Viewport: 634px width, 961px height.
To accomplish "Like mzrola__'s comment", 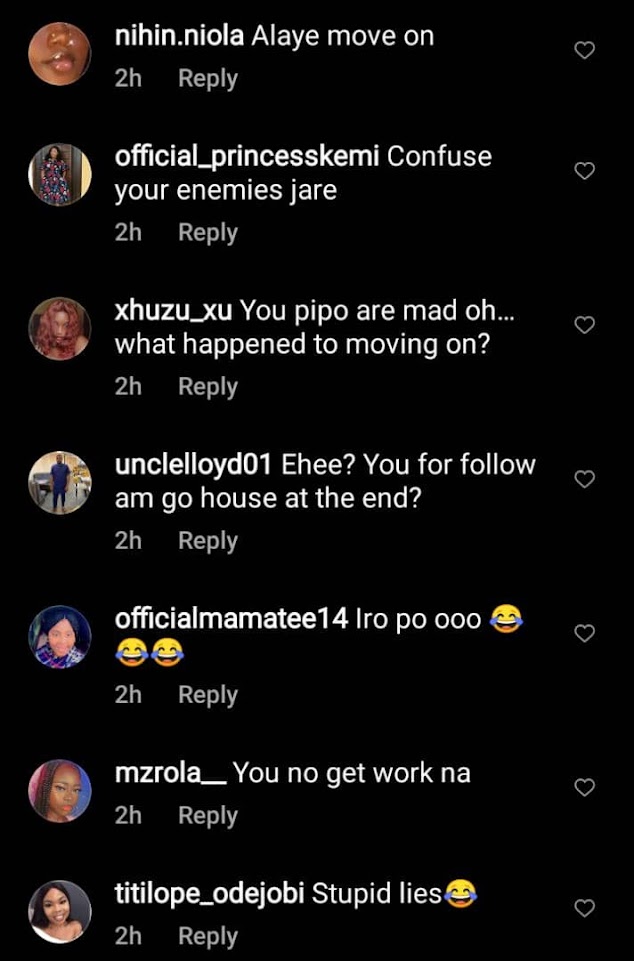I will (585, 787).
